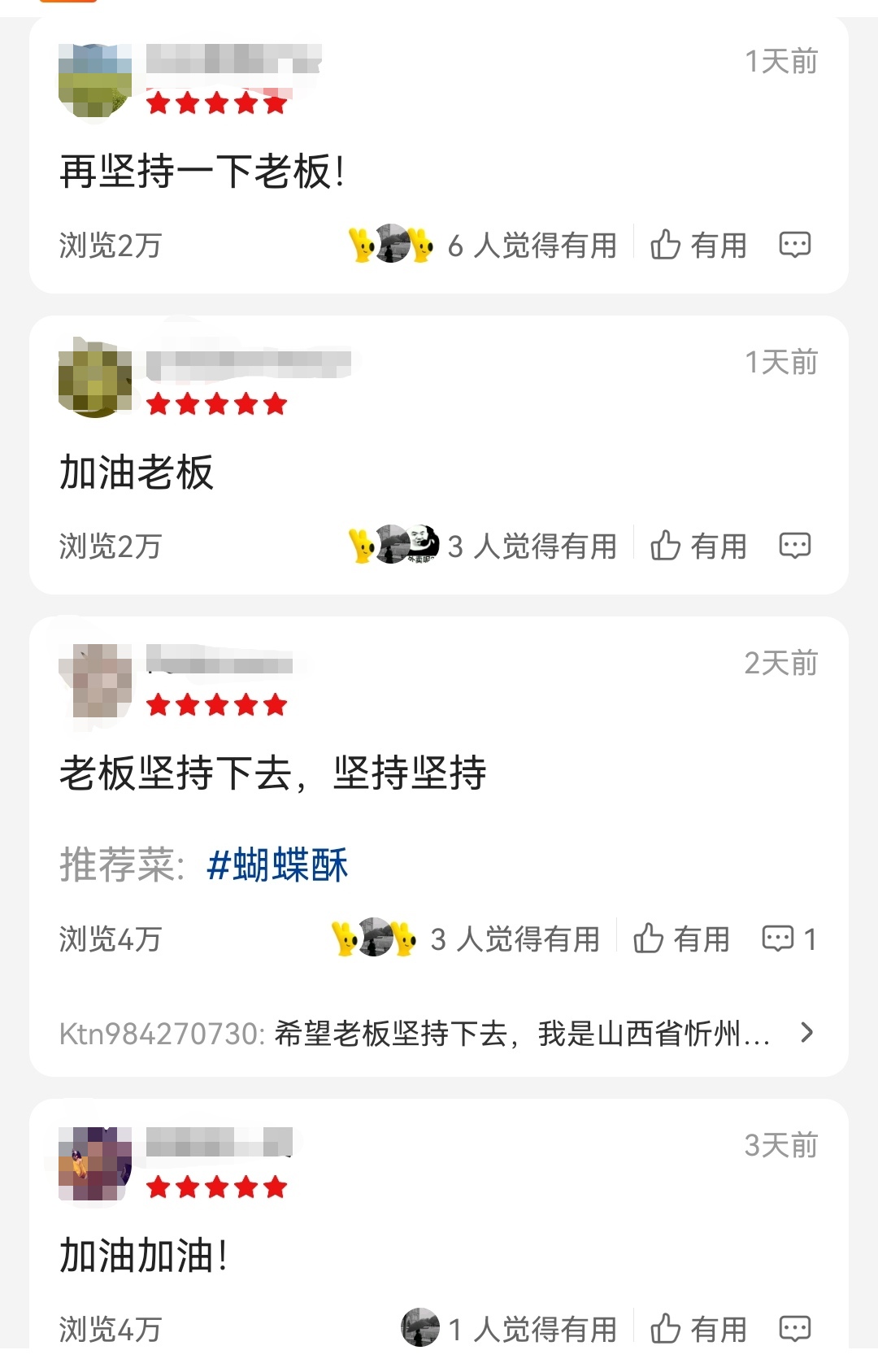878x1372 pixels.
Task: Mark the review 加油老板 as useful
Action: point(698,546)
